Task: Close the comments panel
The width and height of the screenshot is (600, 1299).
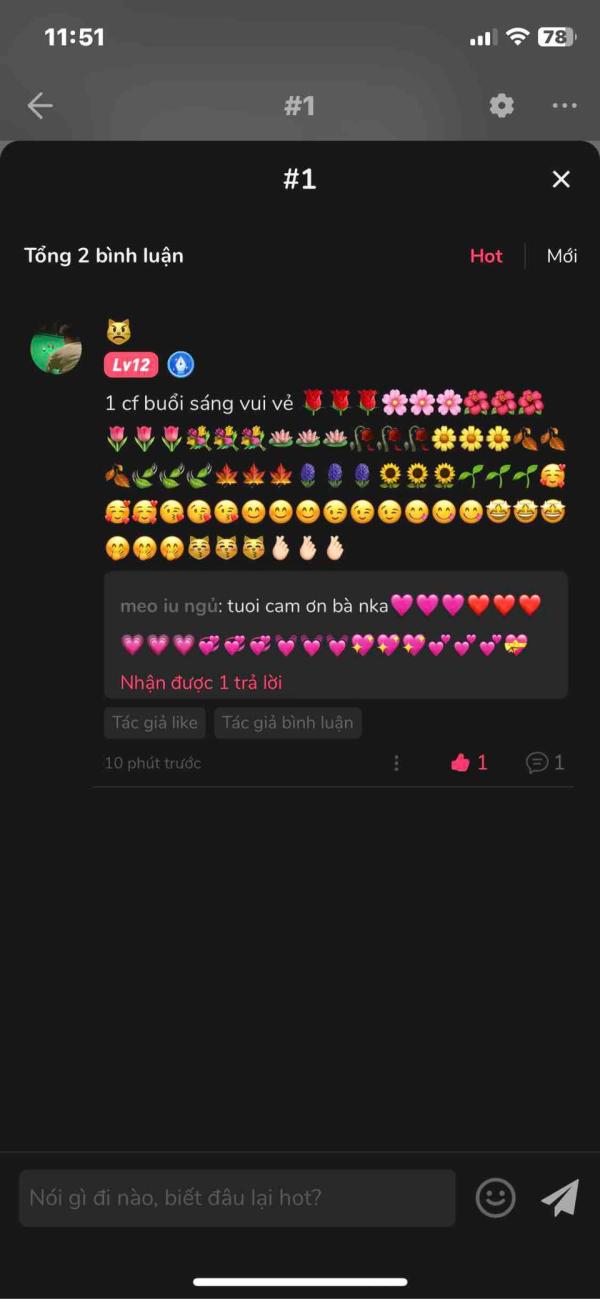Action: (561, 179)
